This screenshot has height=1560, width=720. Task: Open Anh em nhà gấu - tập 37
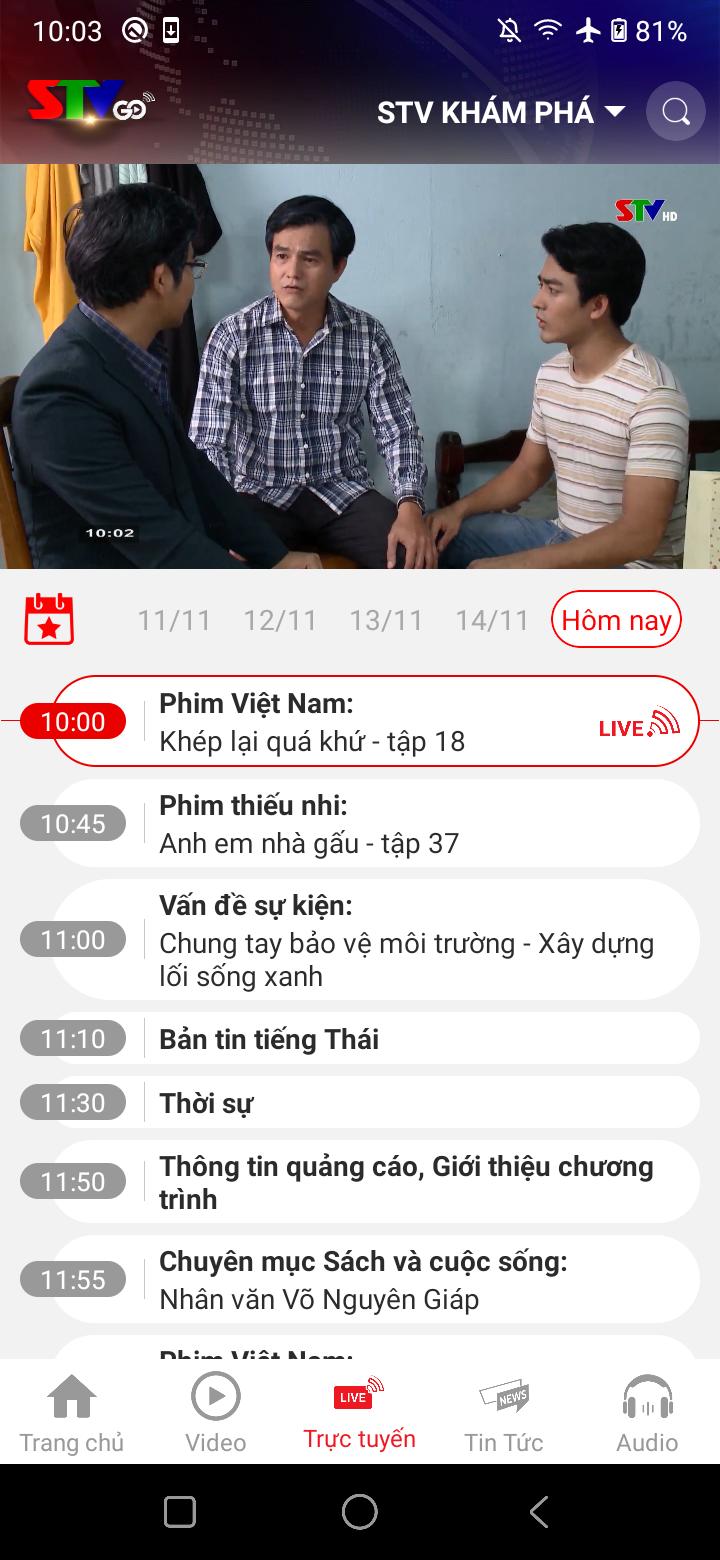click(x=375, y=823)
